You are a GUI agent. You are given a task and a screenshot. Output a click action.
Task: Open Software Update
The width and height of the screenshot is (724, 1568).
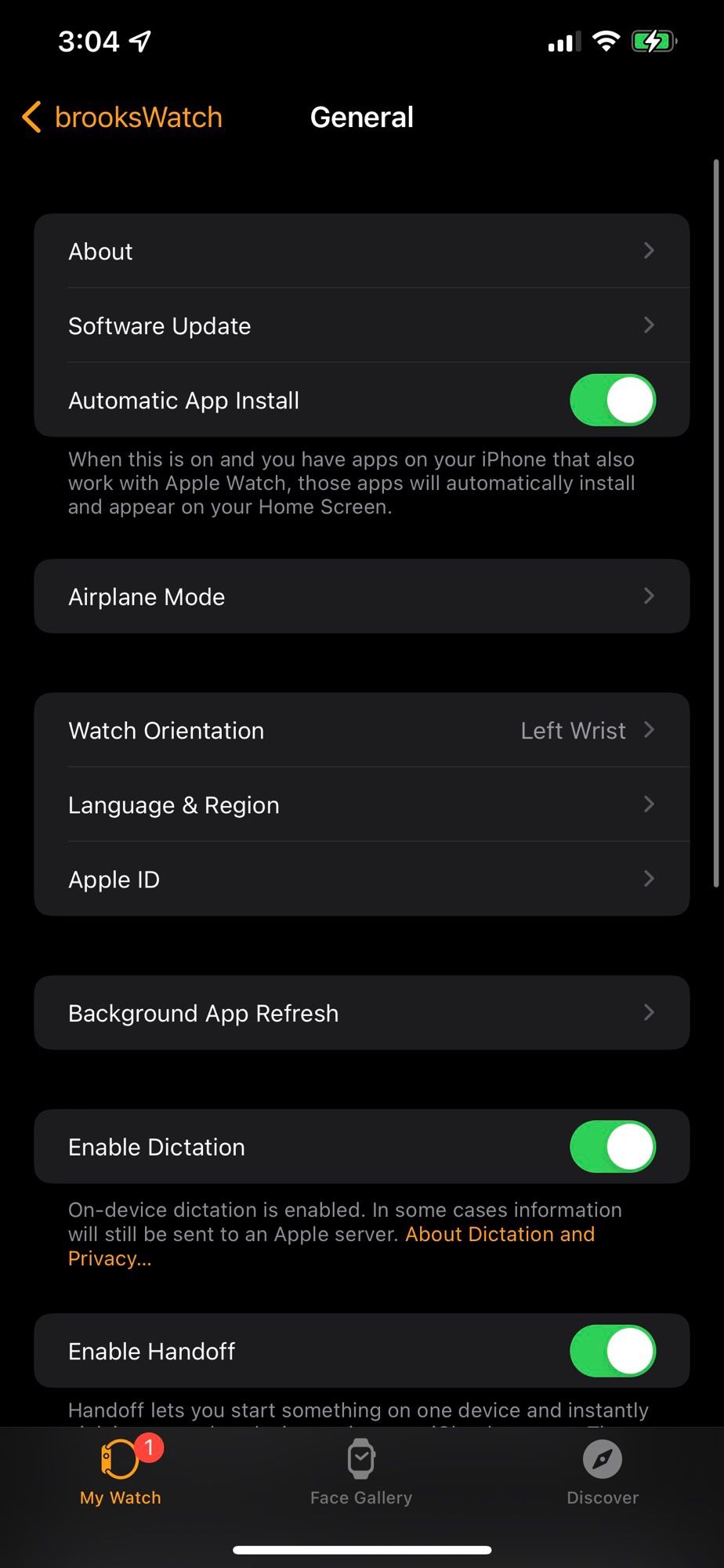[x=361, y=325]
